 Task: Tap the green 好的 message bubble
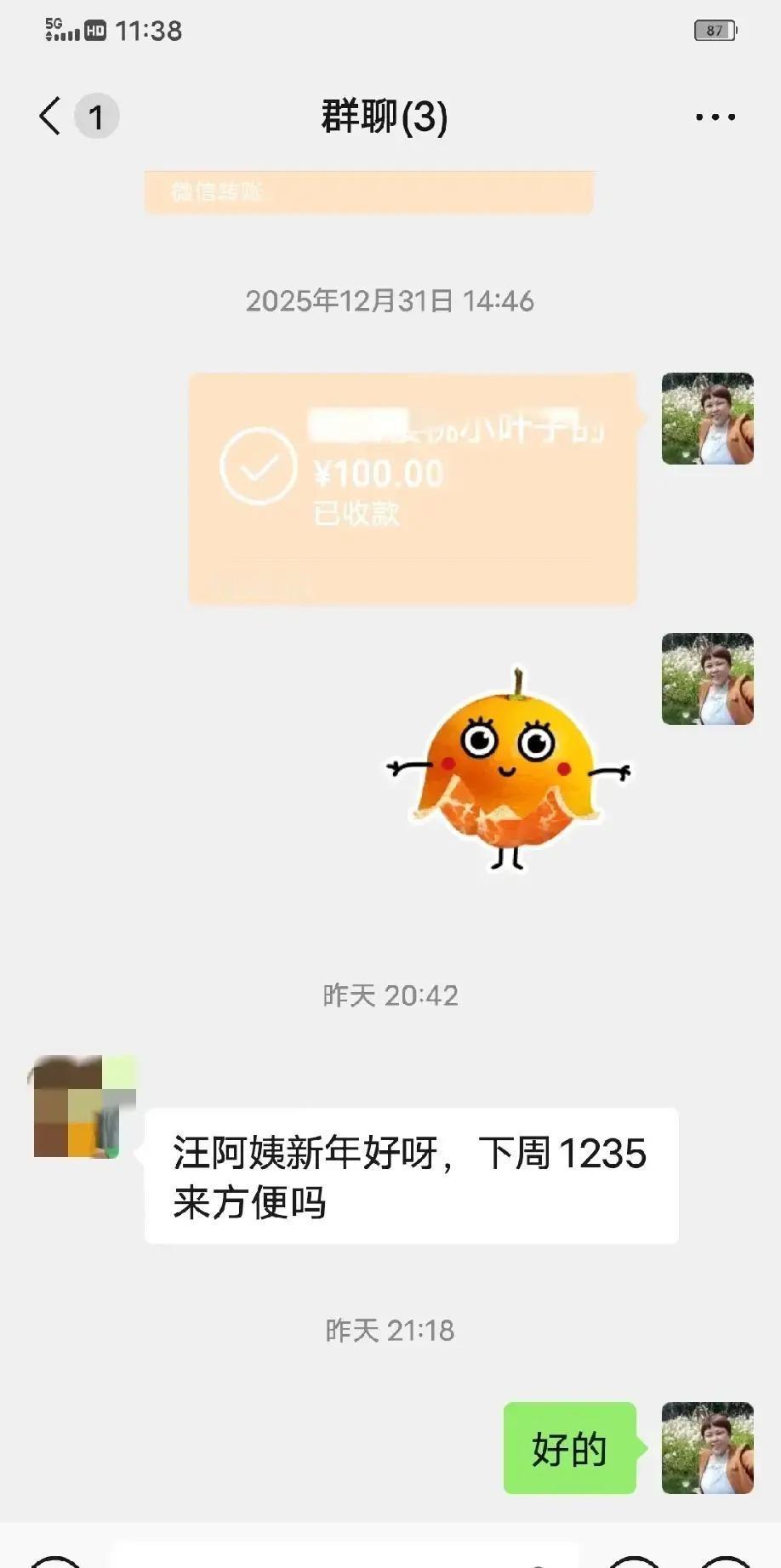[568, 1448]
